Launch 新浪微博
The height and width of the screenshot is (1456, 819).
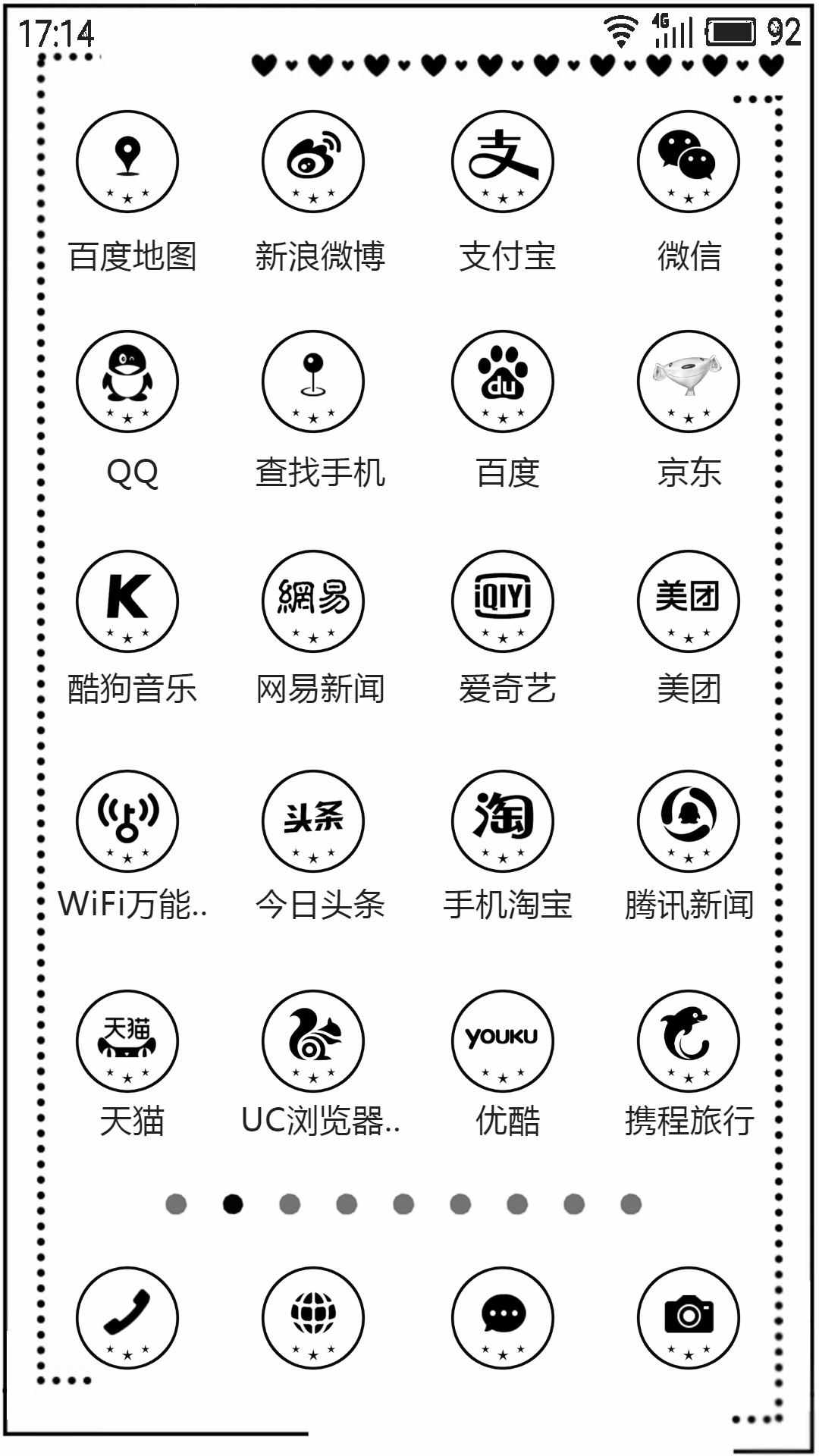(x=313, y=162)
